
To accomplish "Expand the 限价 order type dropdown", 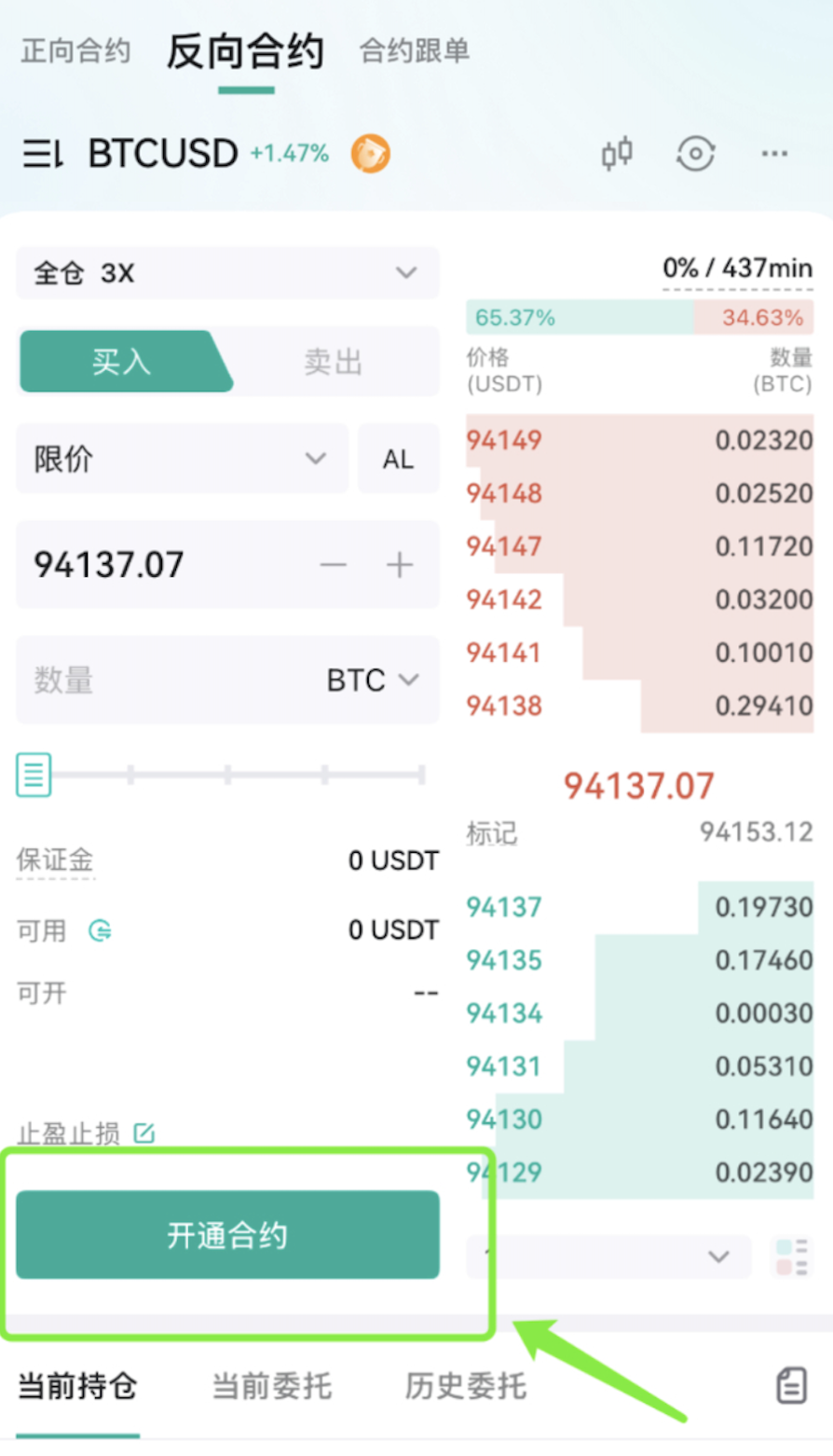I will pyautogui.click(x=183, y=459).
